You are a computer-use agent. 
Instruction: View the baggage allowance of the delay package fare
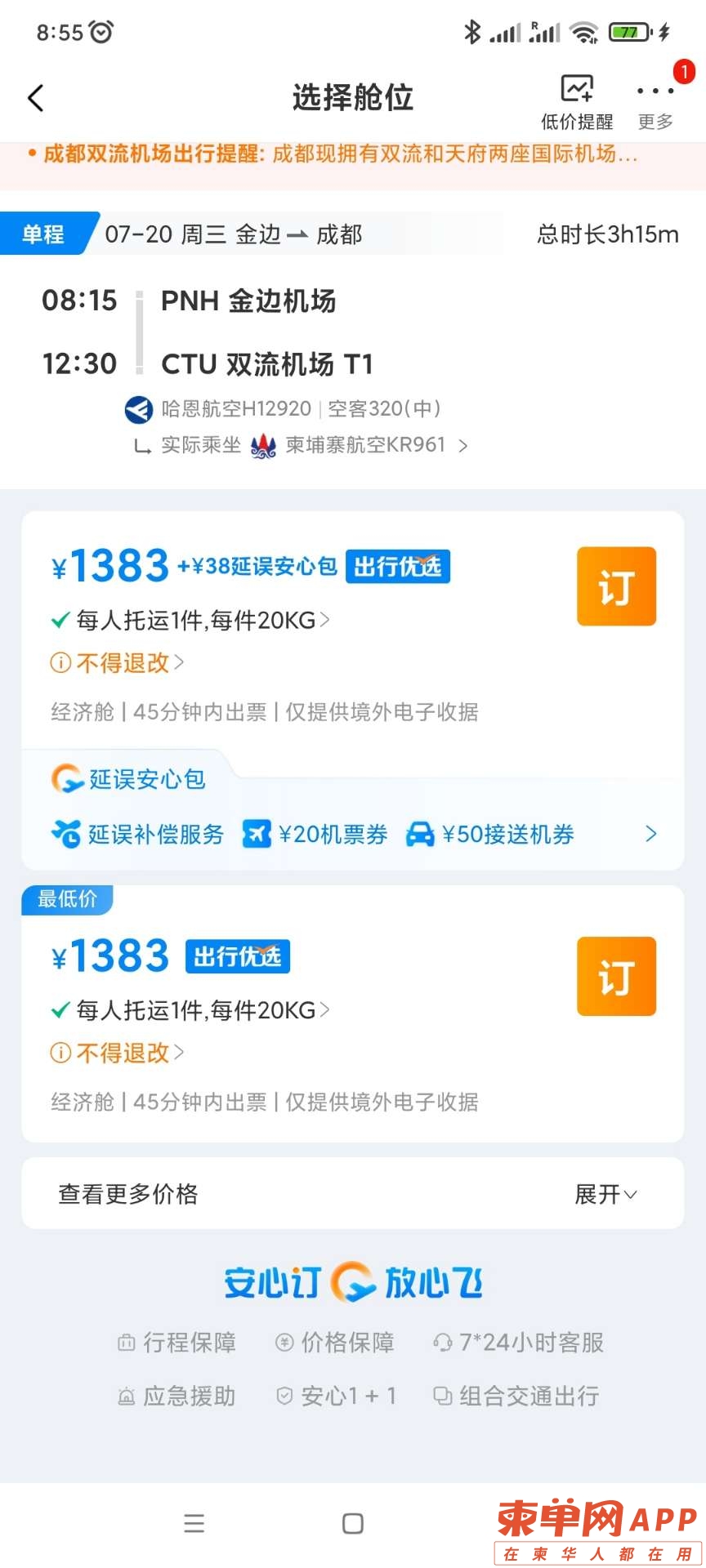202,621
